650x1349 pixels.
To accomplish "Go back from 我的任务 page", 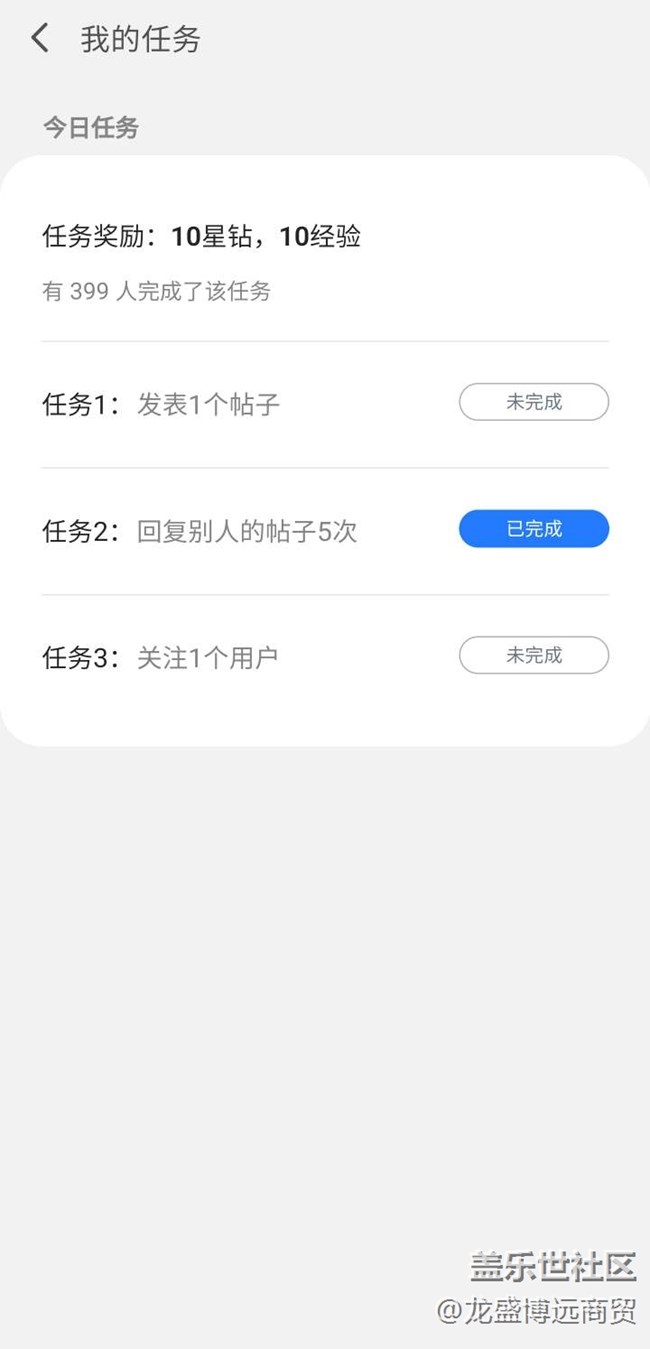I will click(x=40, y=39).
